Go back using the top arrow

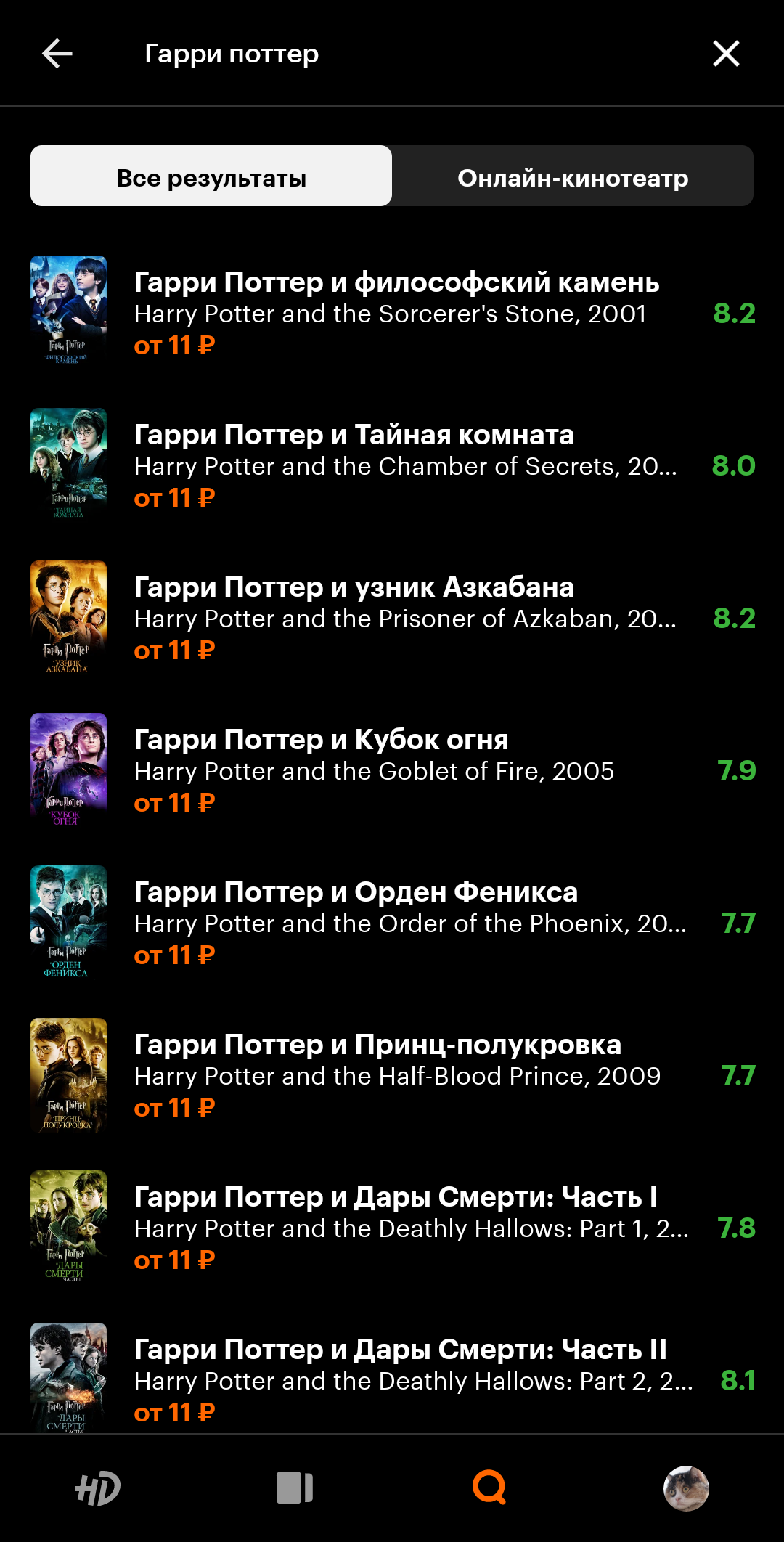coord(57,54)
